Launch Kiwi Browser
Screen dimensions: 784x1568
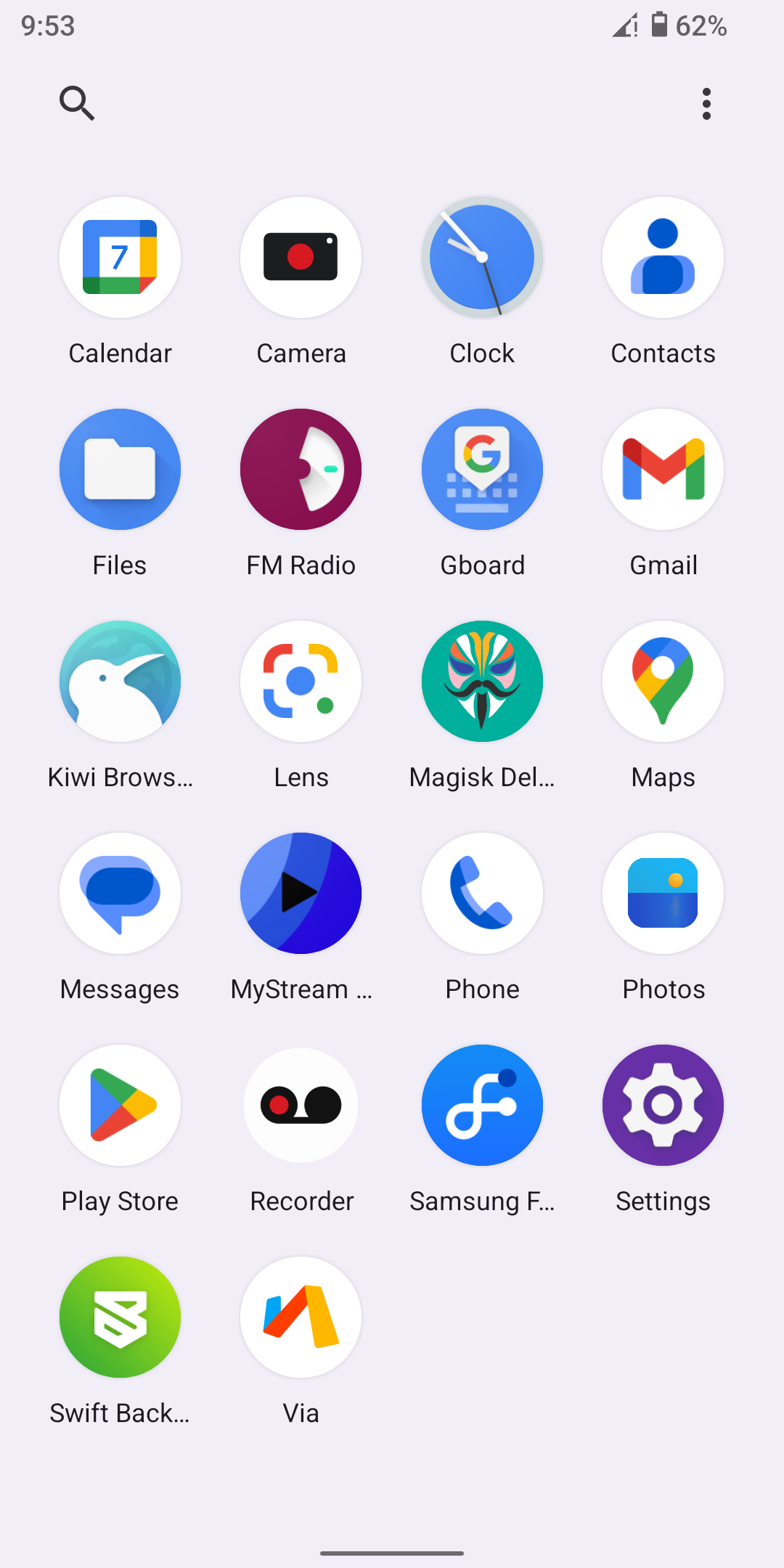(120, 682)
